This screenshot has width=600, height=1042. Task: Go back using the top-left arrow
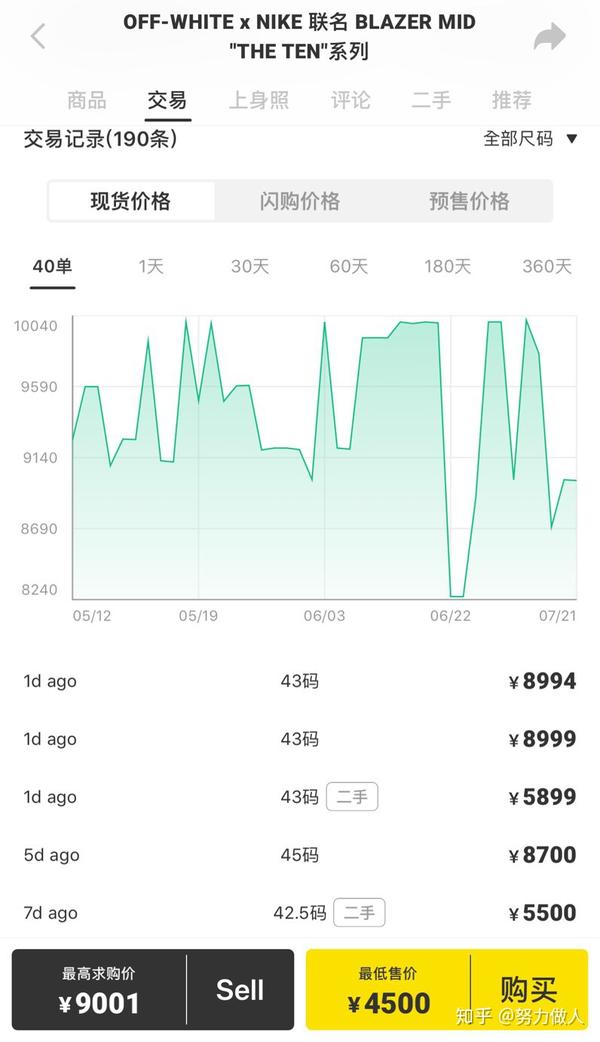point(39,36)
